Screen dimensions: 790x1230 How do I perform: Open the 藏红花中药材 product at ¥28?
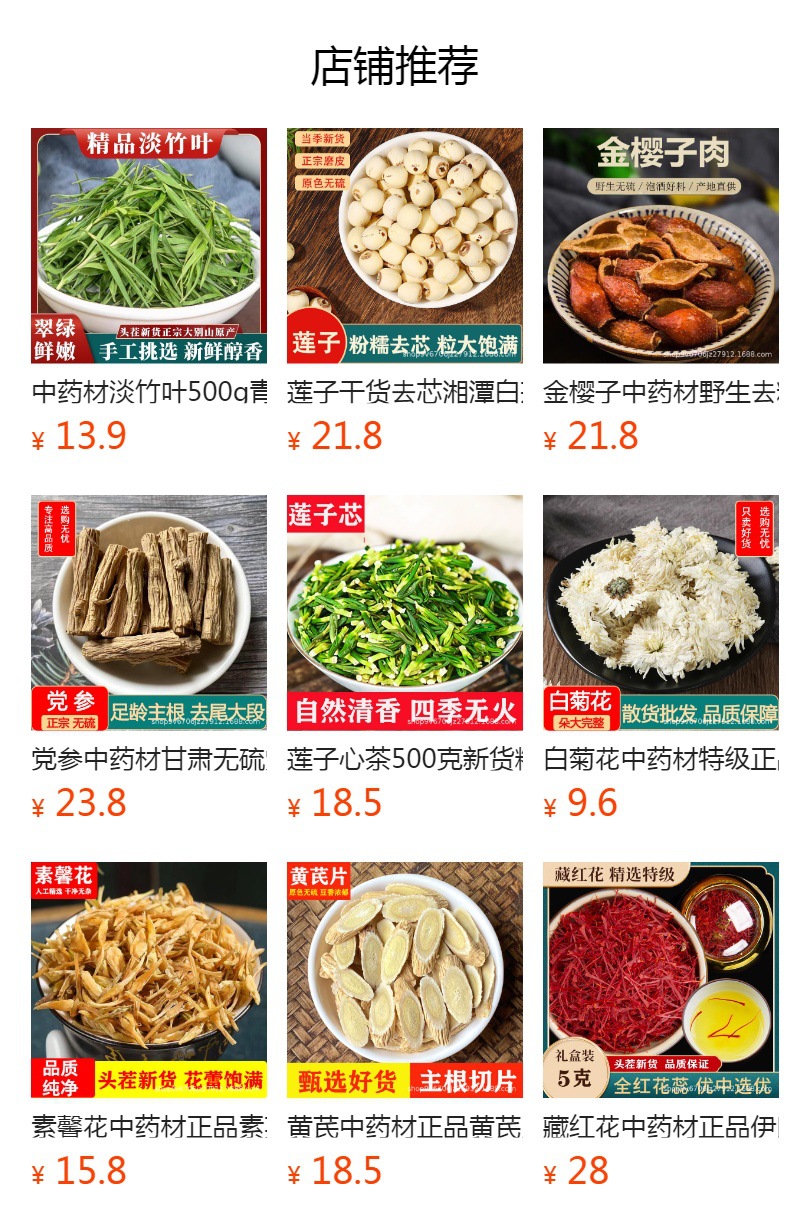click(661, 980)
